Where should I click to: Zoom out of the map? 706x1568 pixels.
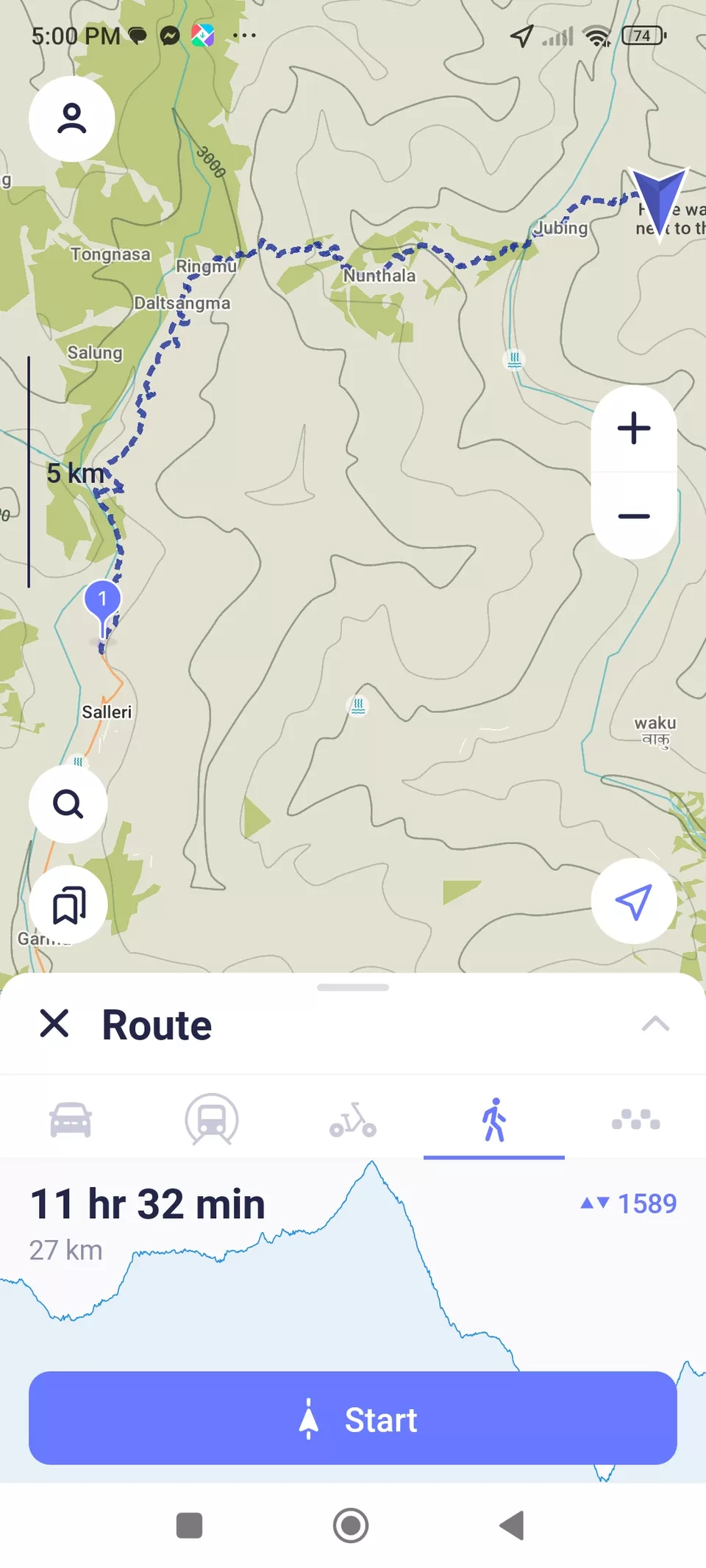point(633,516)
